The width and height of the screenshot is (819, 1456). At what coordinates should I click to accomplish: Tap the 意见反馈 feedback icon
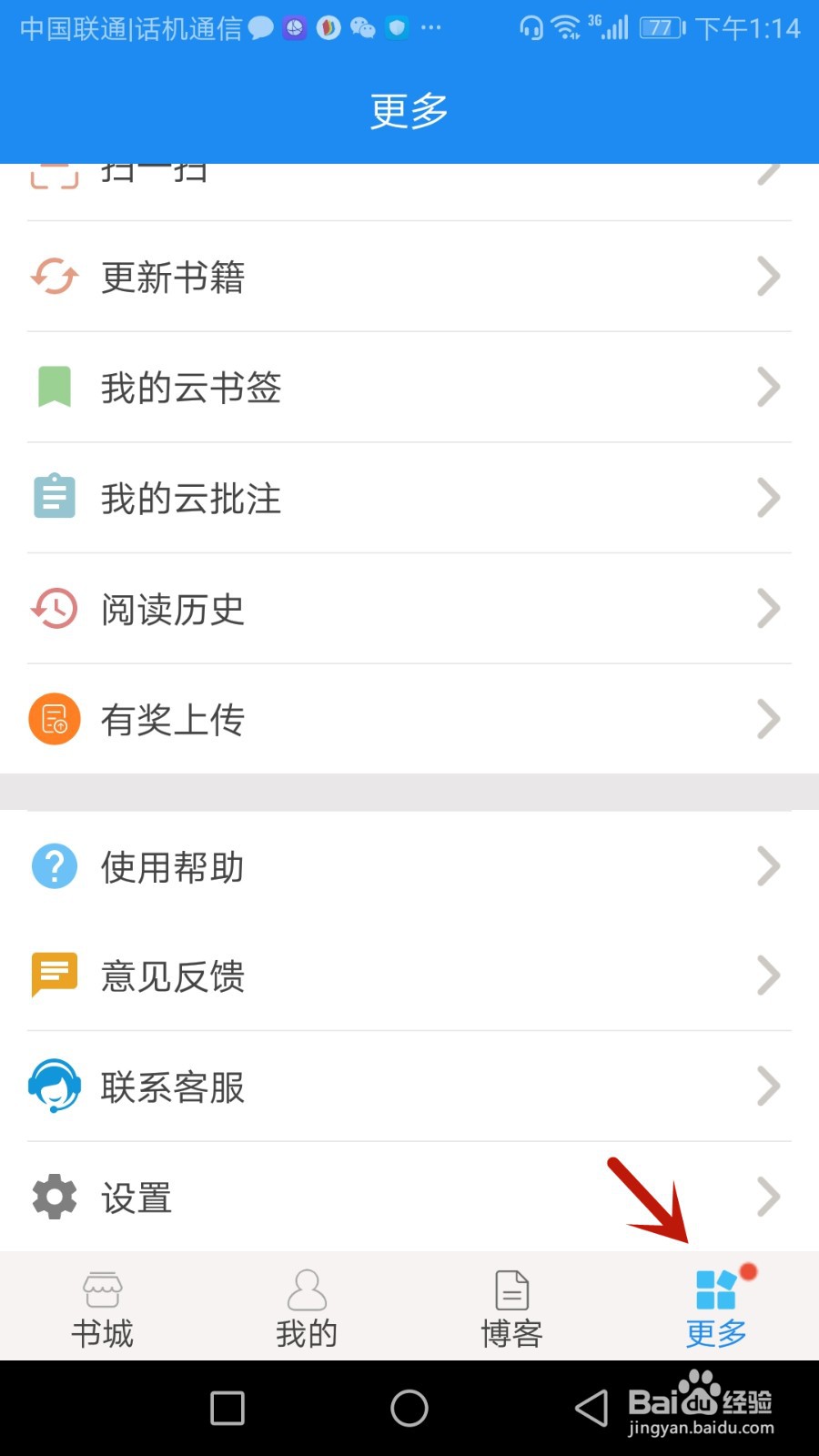53,976
